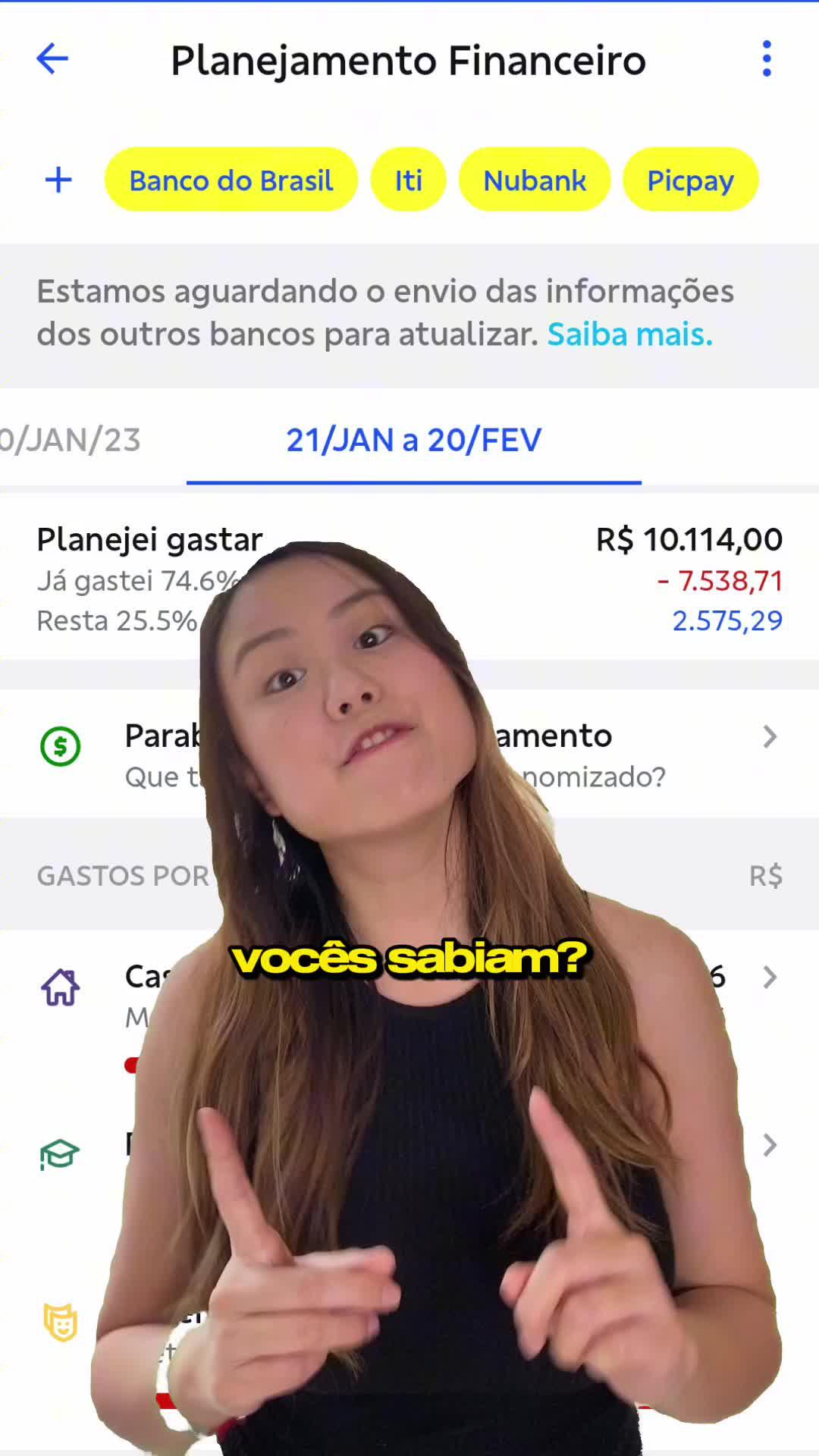Screen dimensions: 819x1456
Task: Open the Saiba mais link
Action: tap(629, 334)
